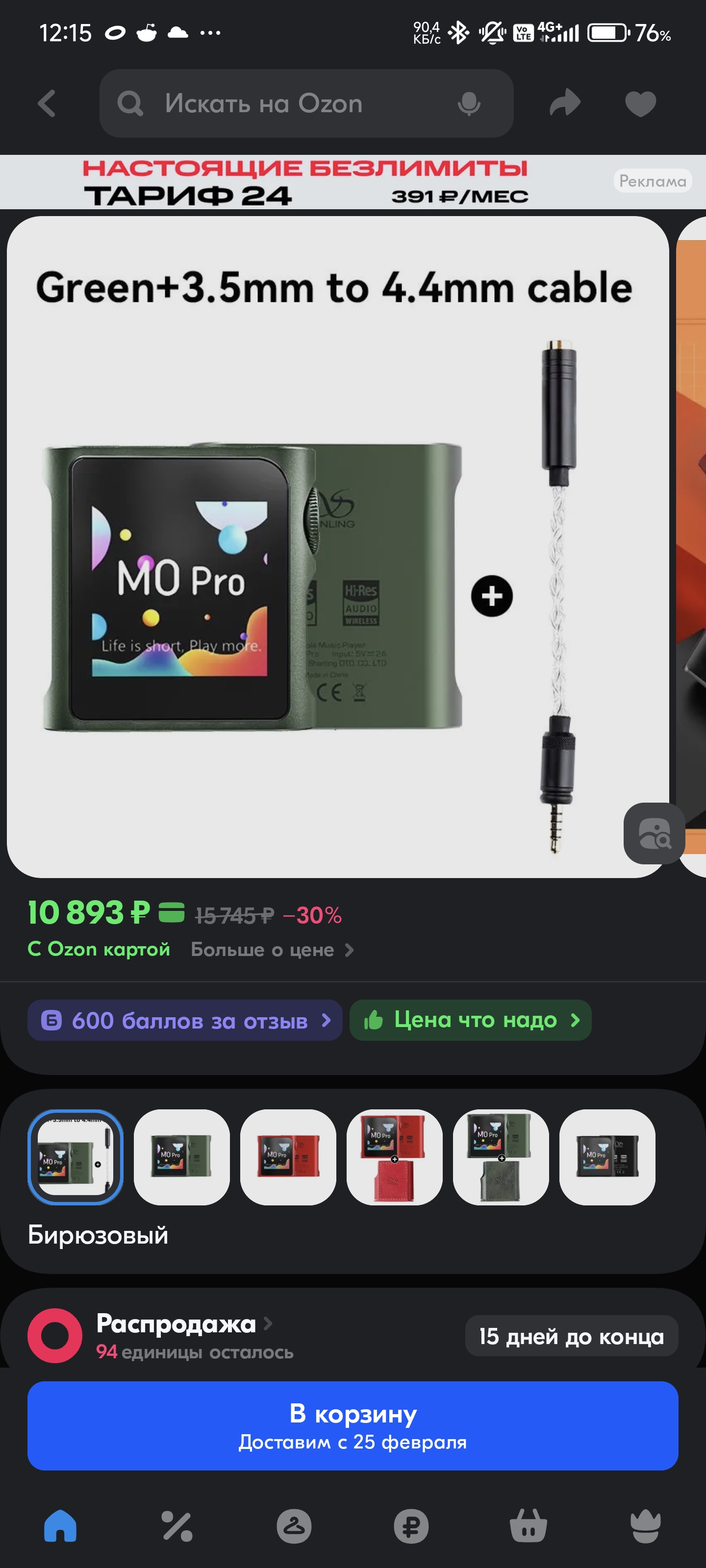Go to the home tab
This screenshot has height=1568, width=706.
tap(60, 1526)
